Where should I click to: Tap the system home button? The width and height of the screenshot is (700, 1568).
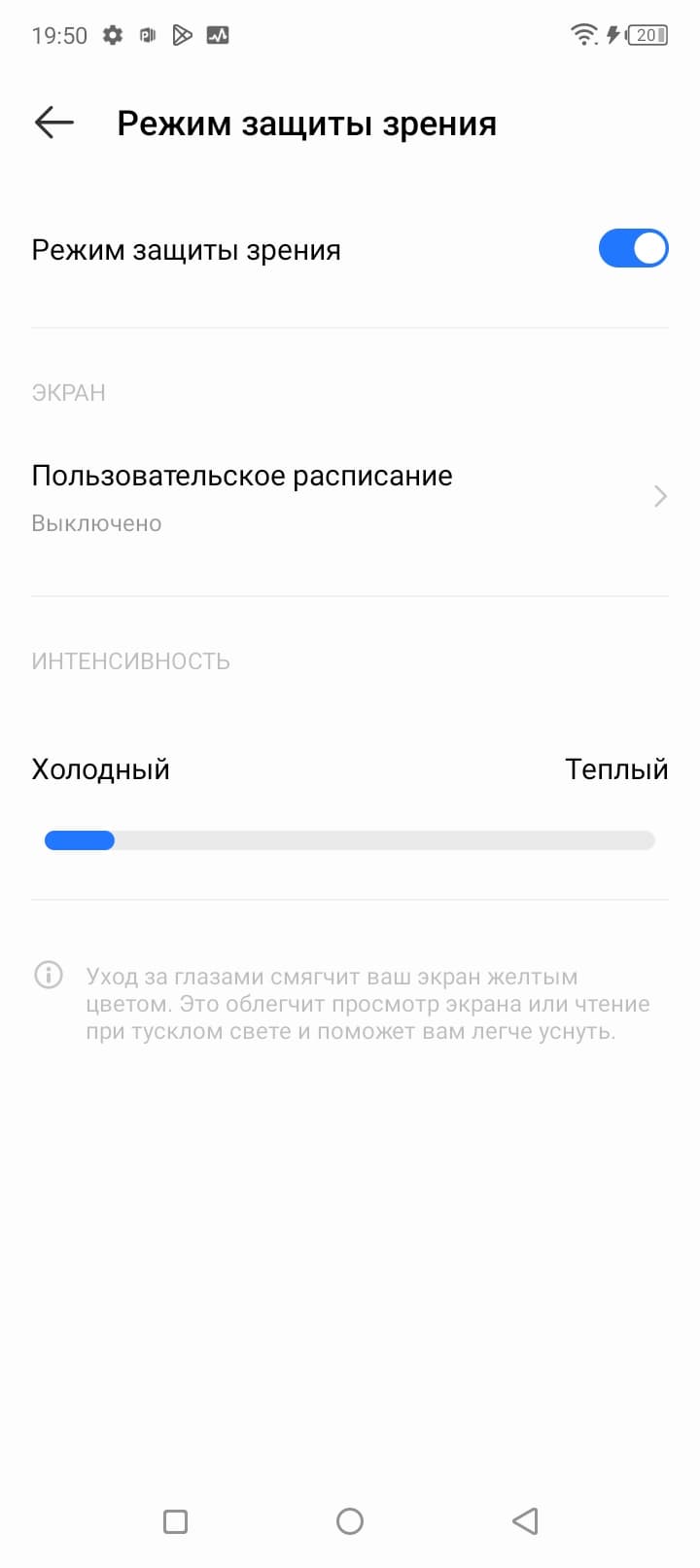350,1521
